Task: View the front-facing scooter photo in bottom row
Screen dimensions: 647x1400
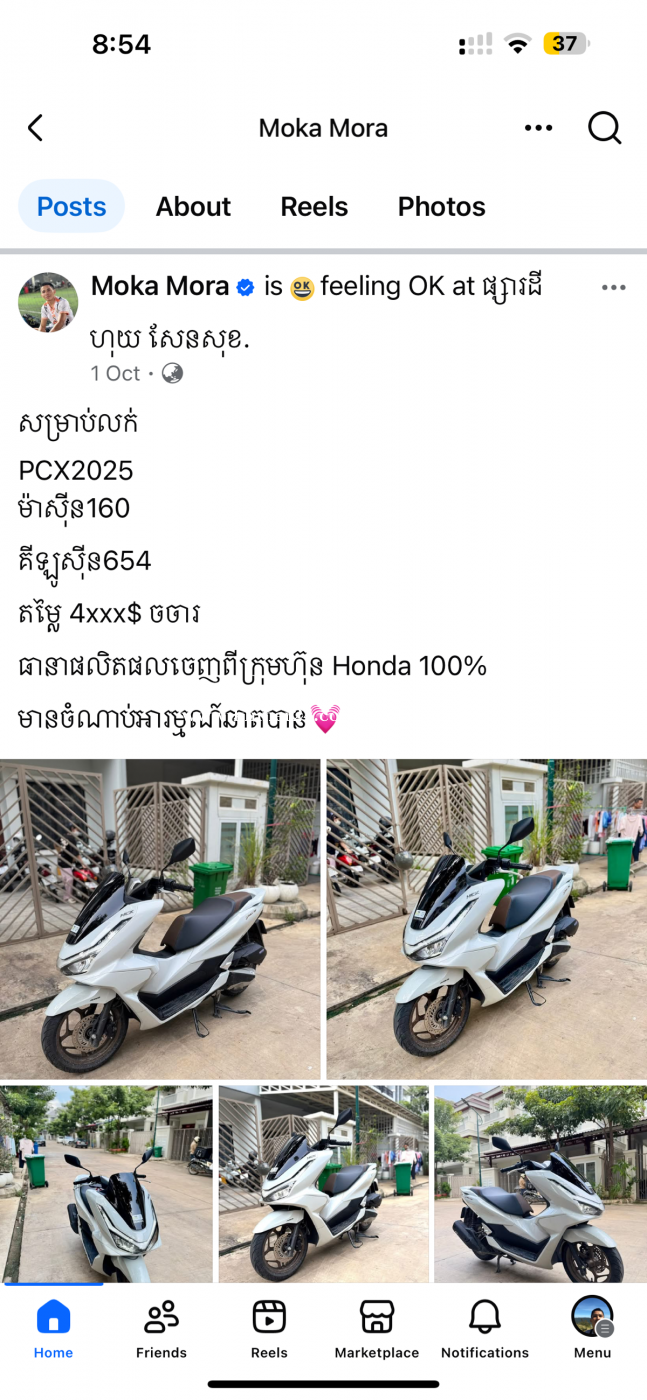Action: pos(106,1184)
